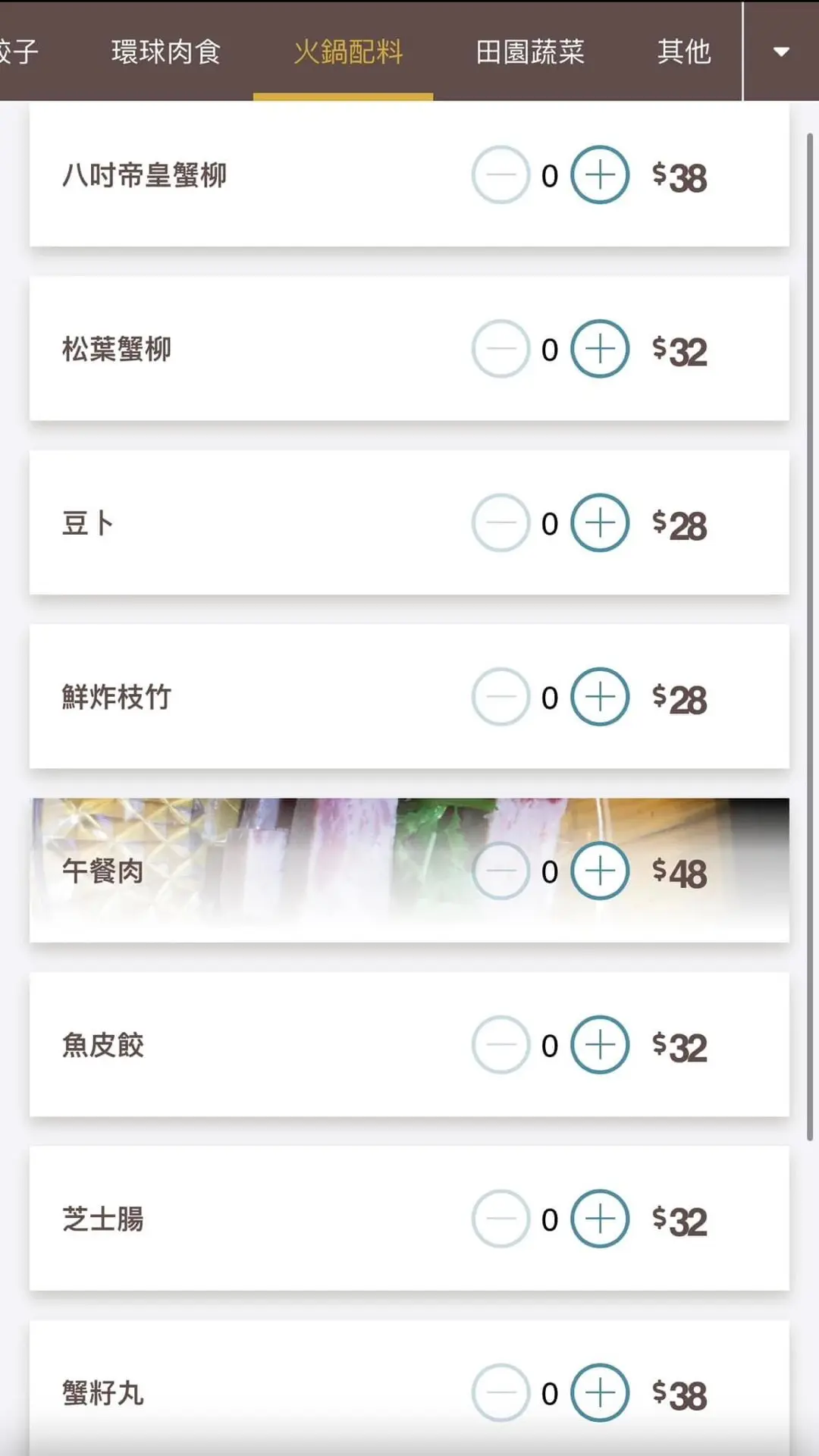The height and width of the screenshot is (1456, 819).
Task: Increase 鮮炸枝竹 quantity
Action: [x=600, y=697]
